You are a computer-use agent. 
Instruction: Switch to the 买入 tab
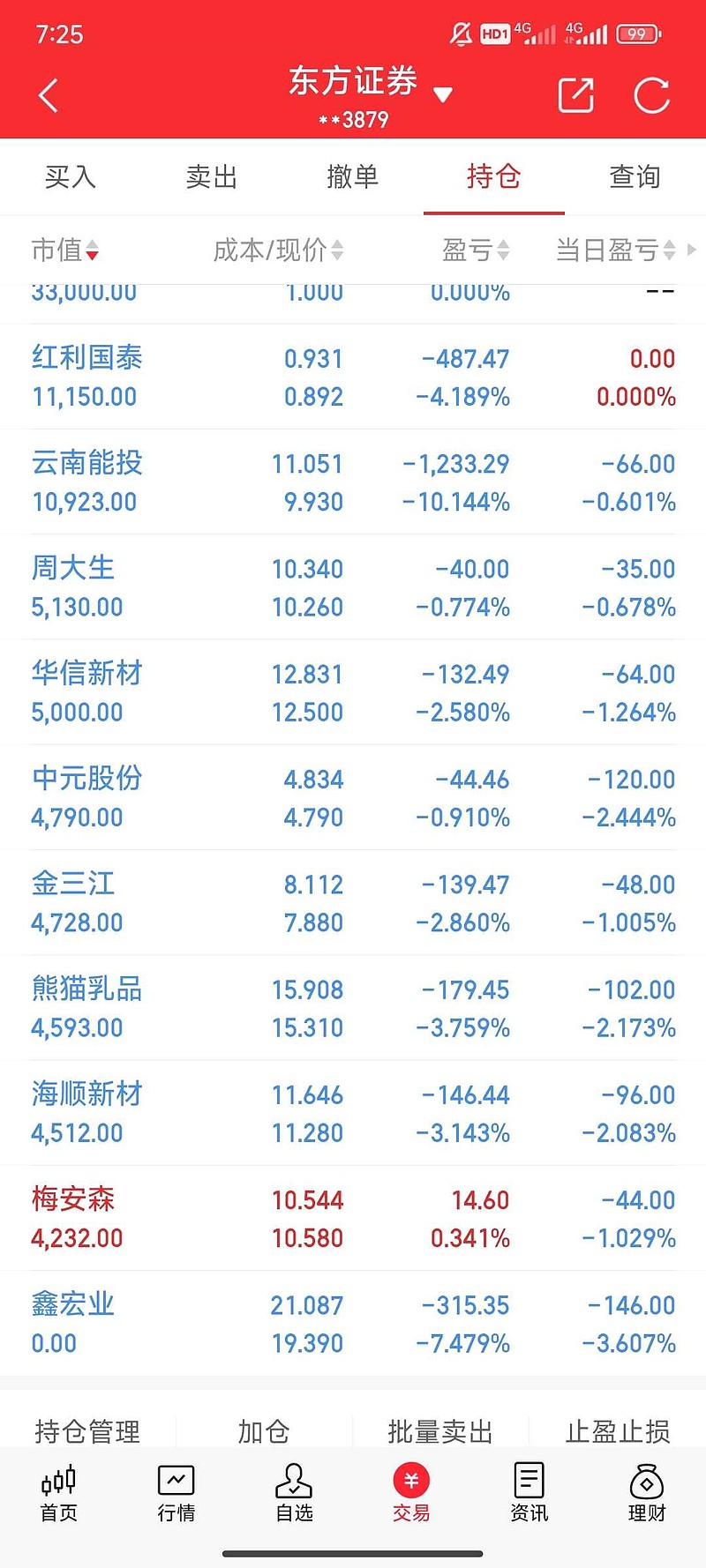click(x=71, y=177)
